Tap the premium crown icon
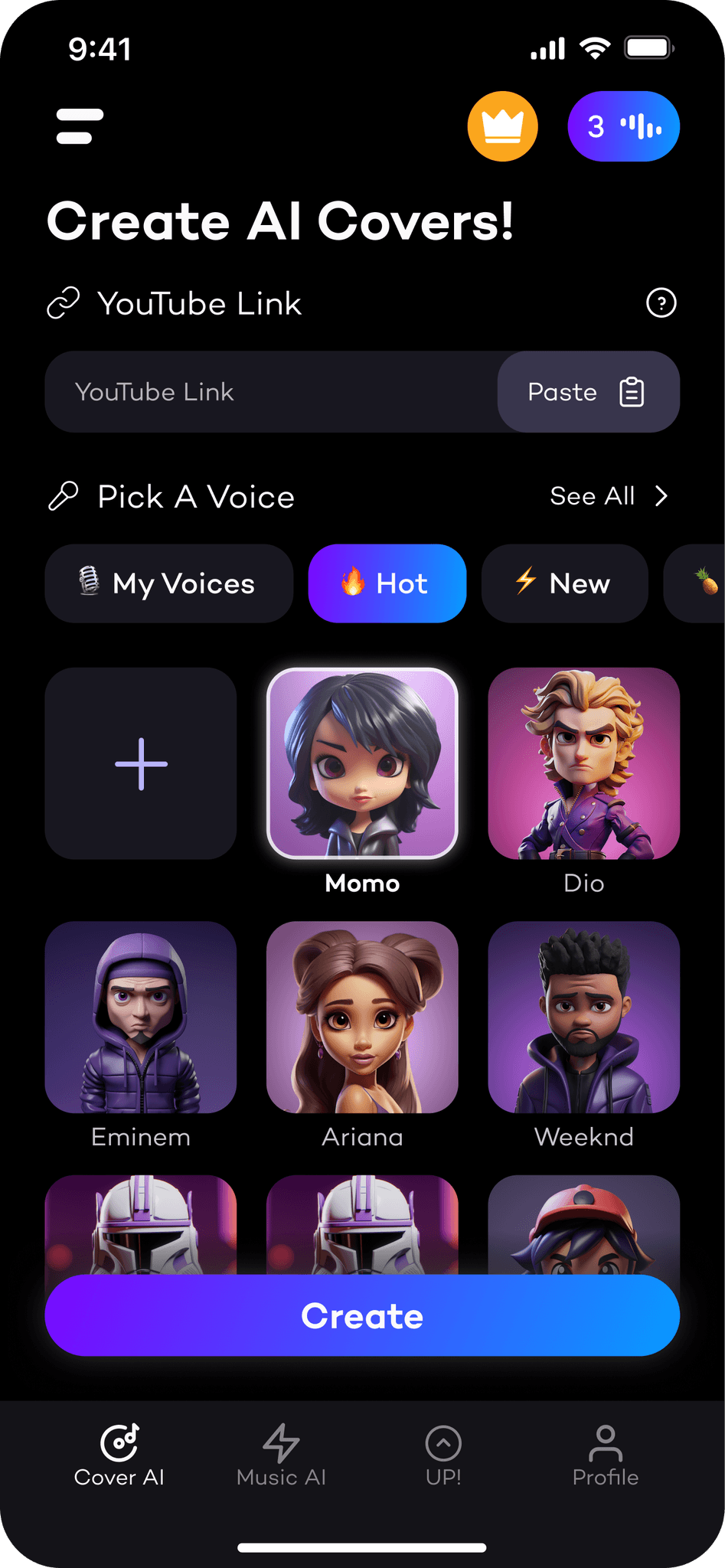The height and width of the screenshot is (1568, 725). [x=503, y=126]
